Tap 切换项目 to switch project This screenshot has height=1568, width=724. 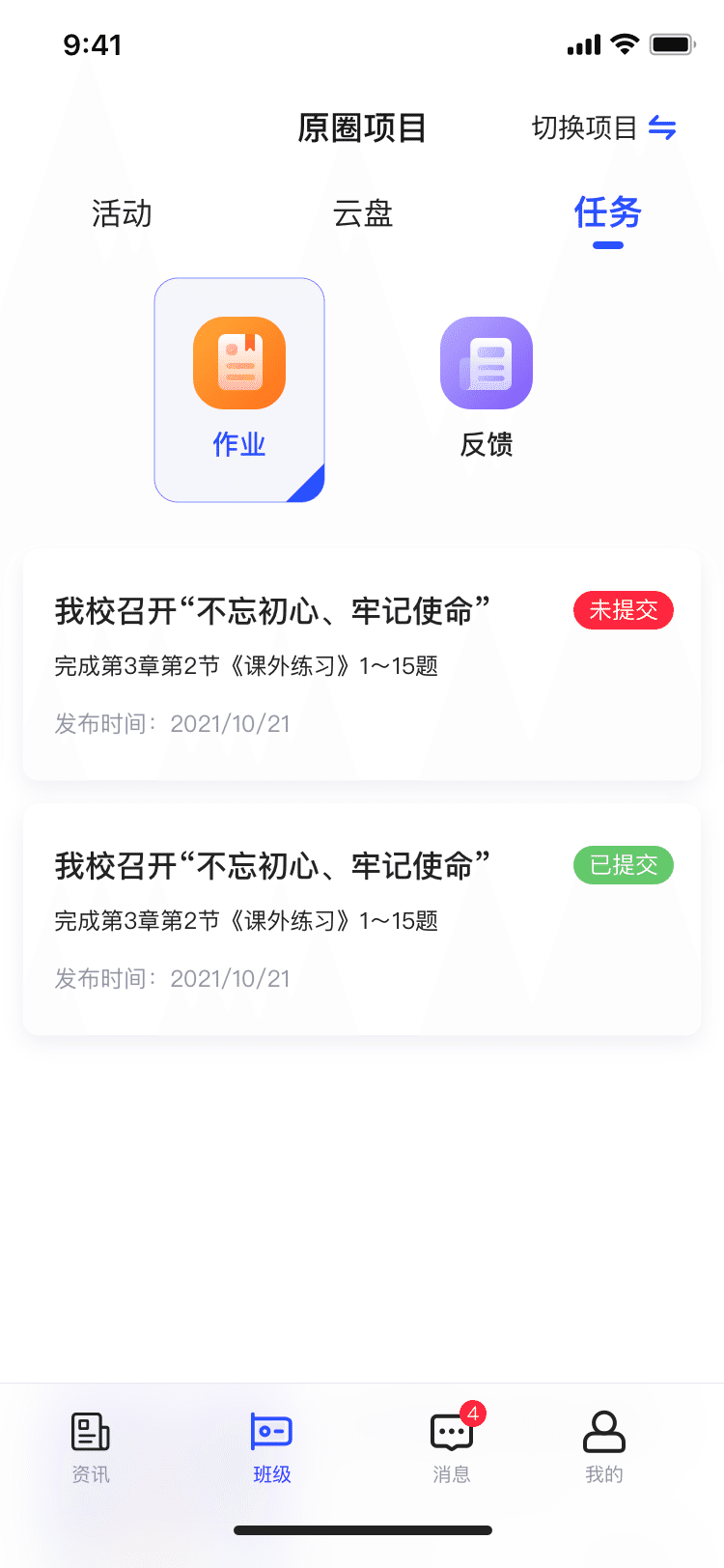click(603, 127)
